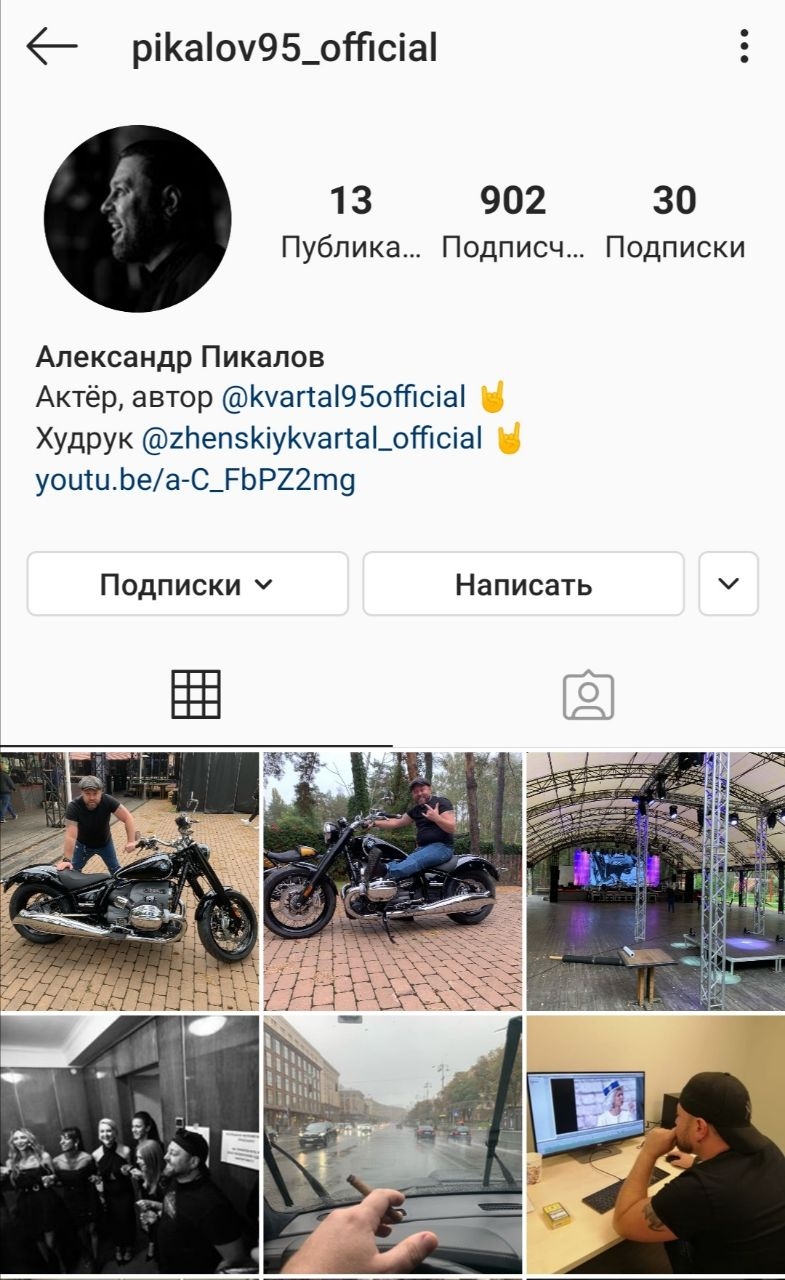Open the @kvartal95official mention

coord(343,397)
